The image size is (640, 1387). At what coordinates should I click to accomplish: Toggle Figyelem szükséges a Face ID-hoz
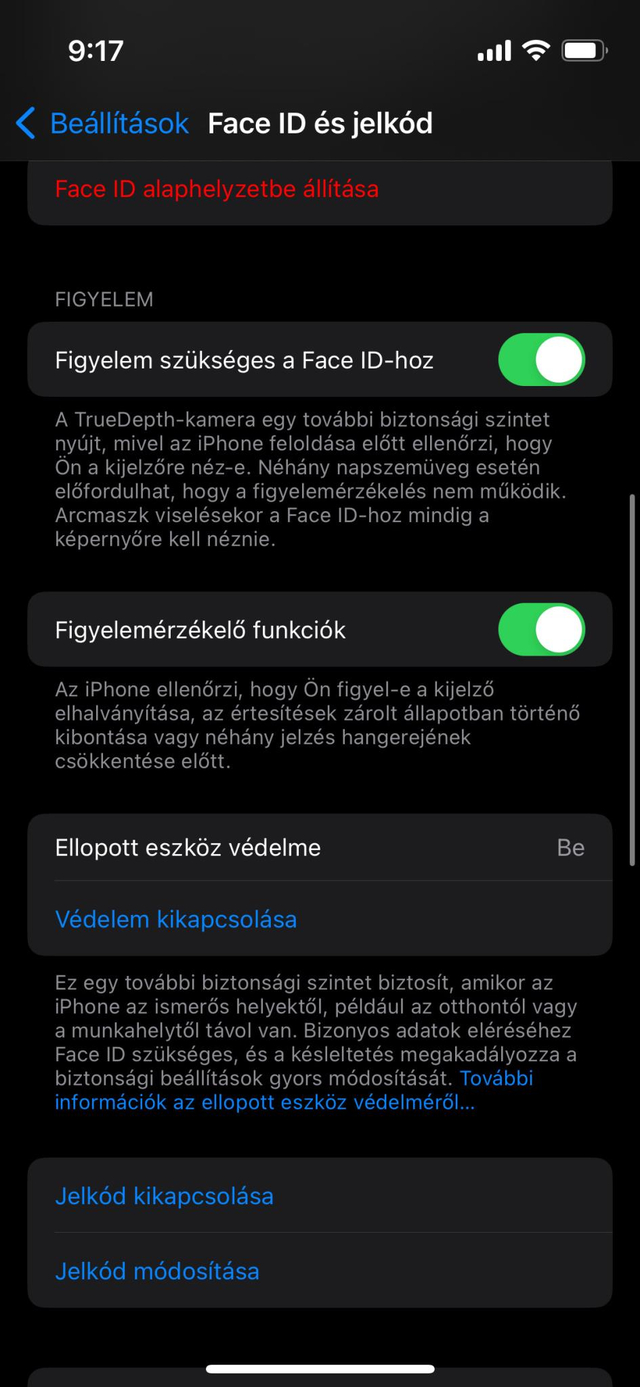click(541, 360)
